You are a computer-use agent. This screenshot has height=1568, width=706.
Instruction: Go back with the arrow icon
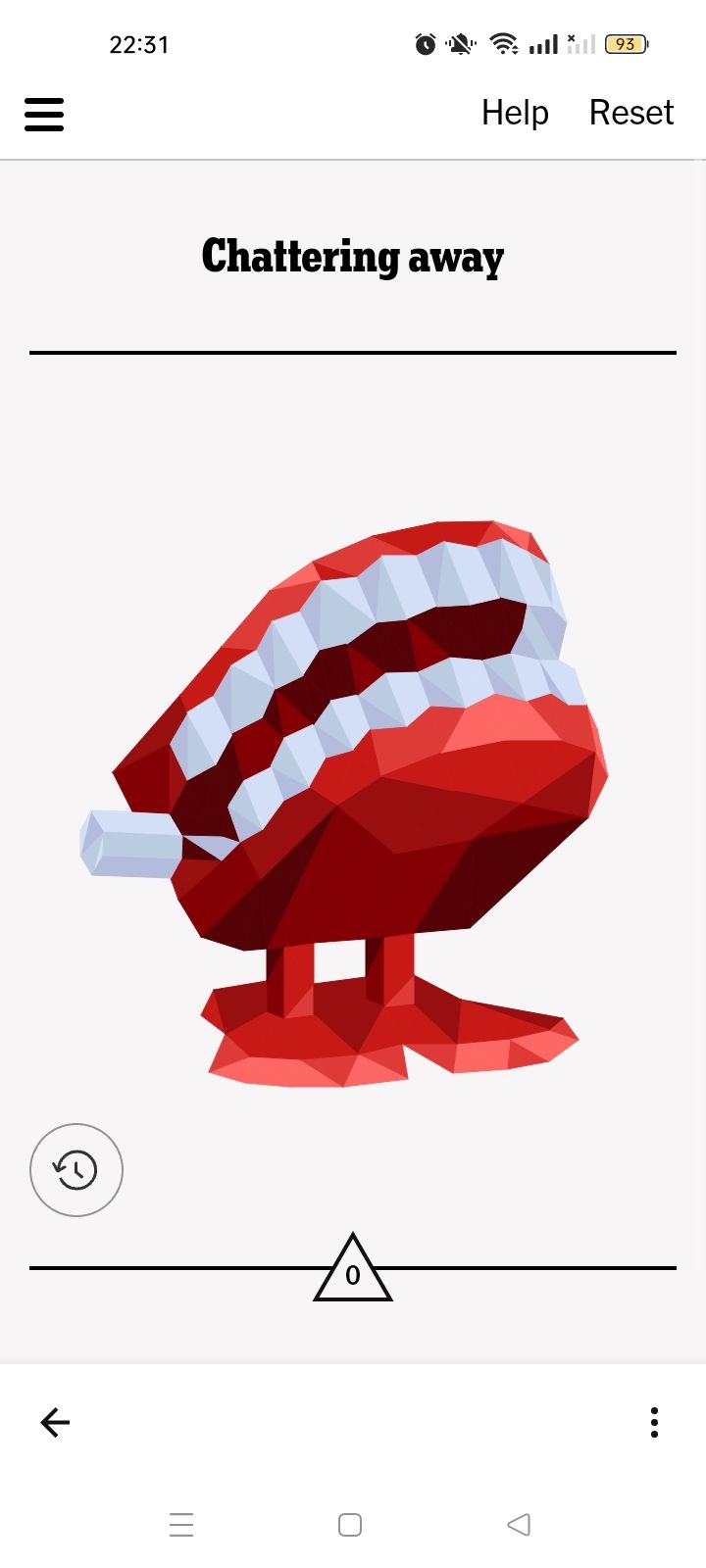55,1422
